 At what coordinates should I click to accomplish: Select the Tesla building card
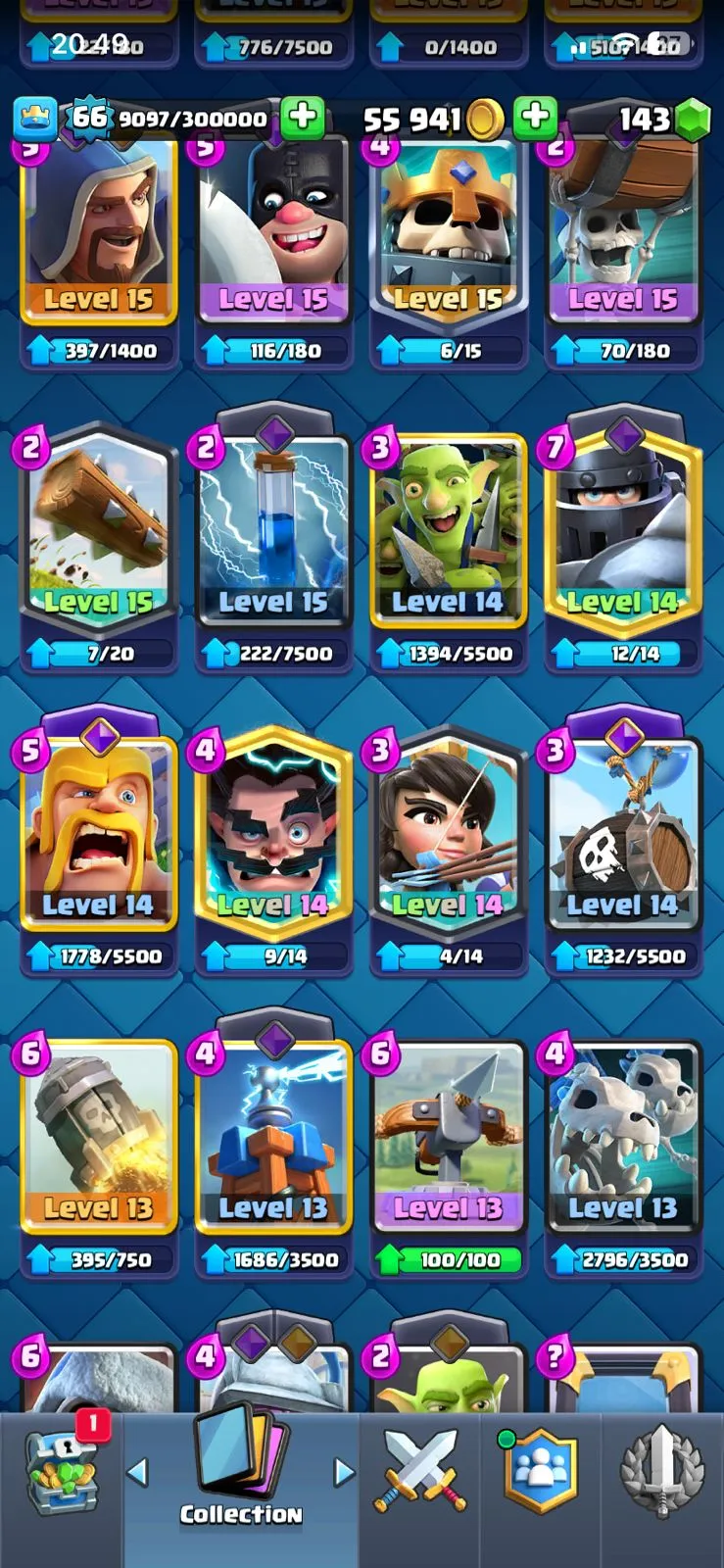[273, 1137]
